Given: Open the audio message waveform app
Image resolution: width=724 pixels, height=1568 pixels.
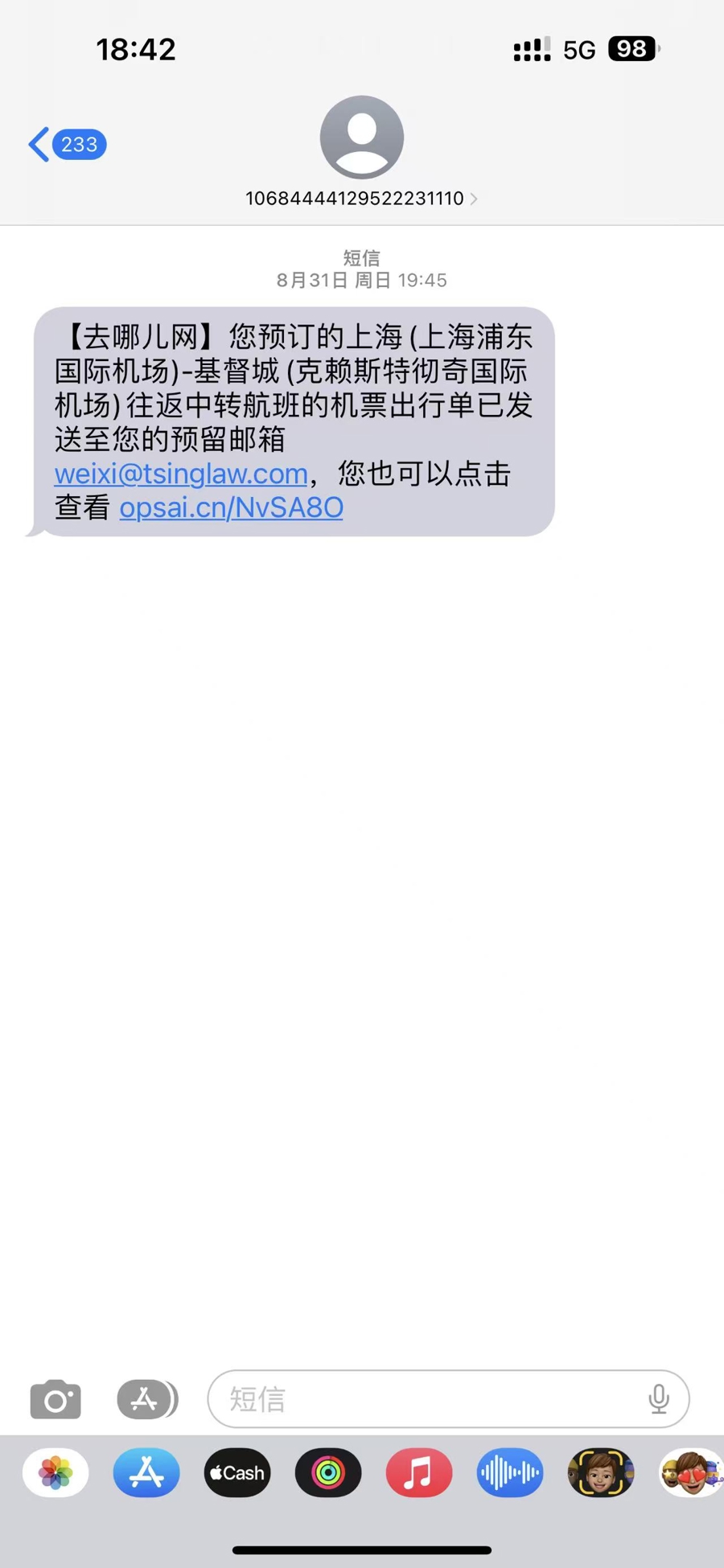Looking at the screenshot, I should 509,1473.
